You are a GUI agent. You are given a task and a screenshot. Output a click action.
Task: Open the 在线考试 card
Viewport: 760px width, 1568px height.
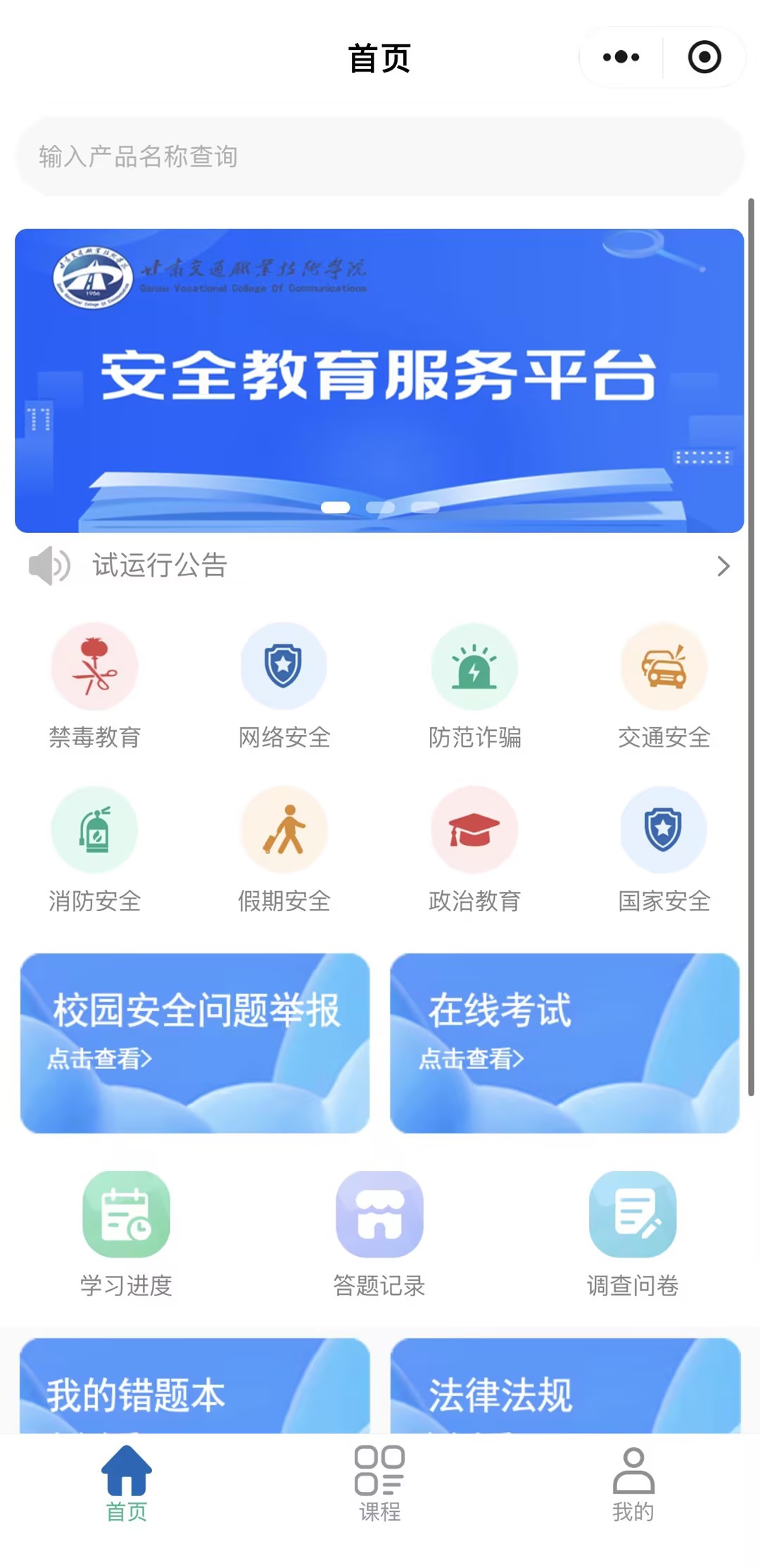565,1043
